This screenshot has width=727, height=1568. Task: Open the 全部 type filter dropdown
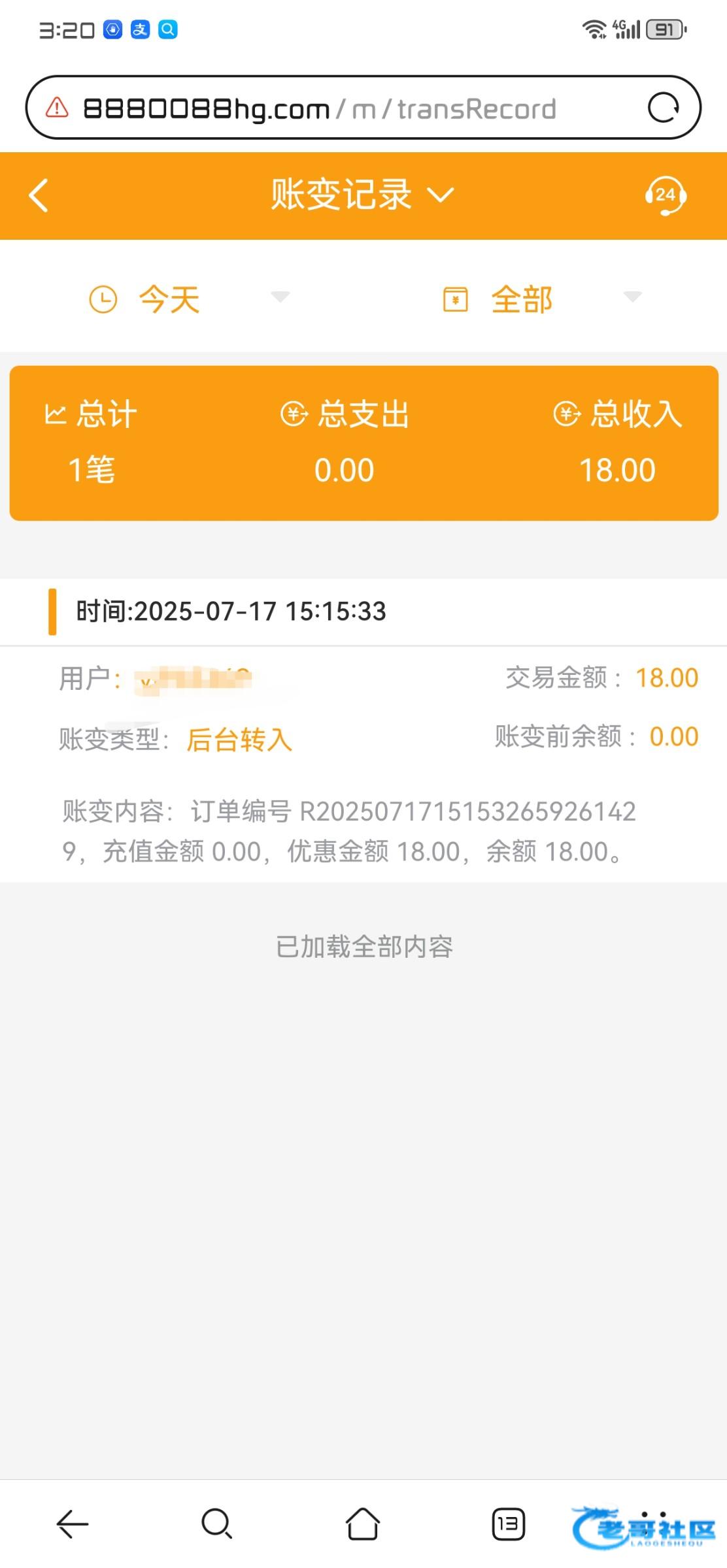(542, 299)
